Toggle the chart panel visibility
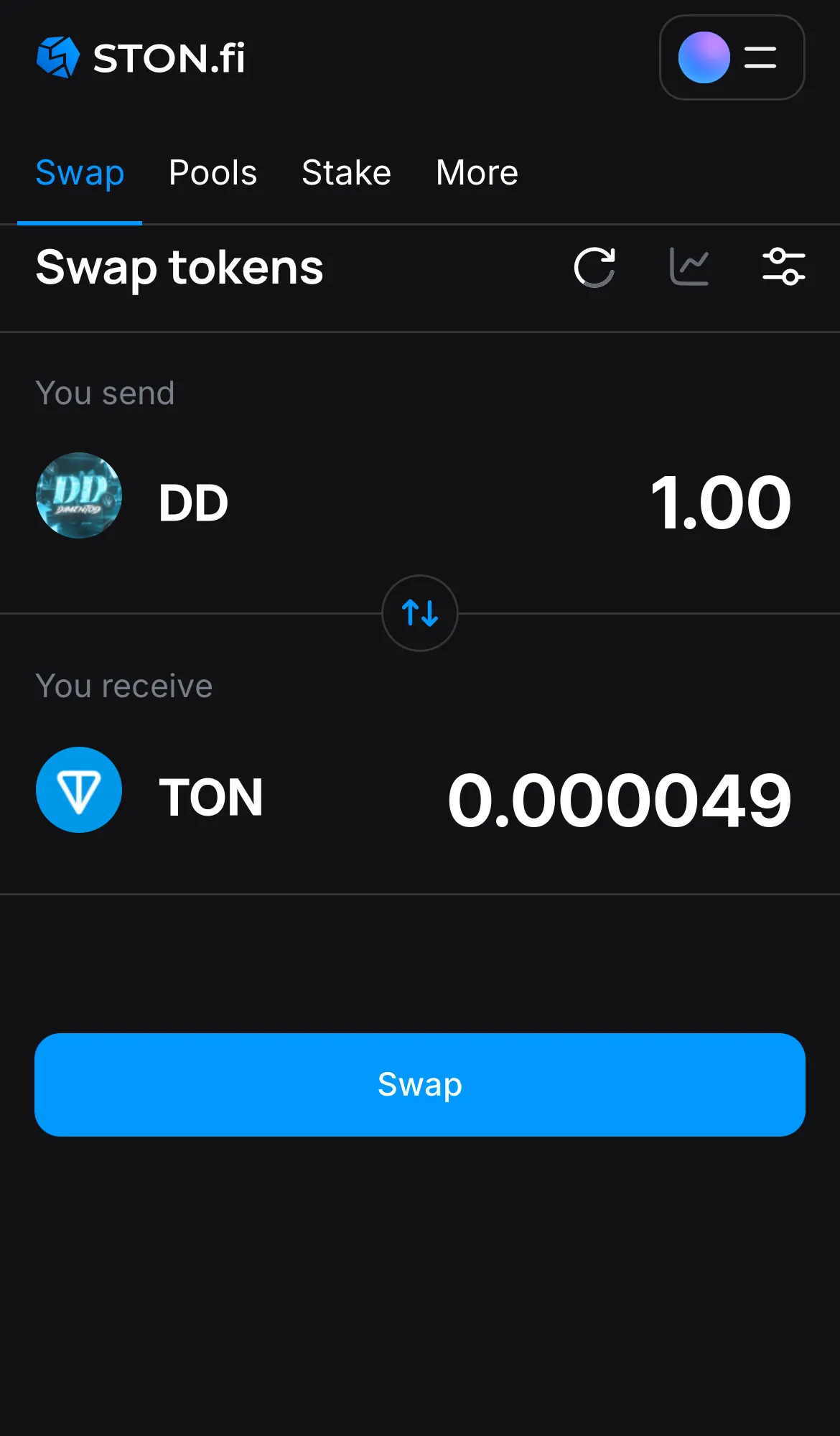This screenshot has width=840, height=1436. click(x=689, y=266)
